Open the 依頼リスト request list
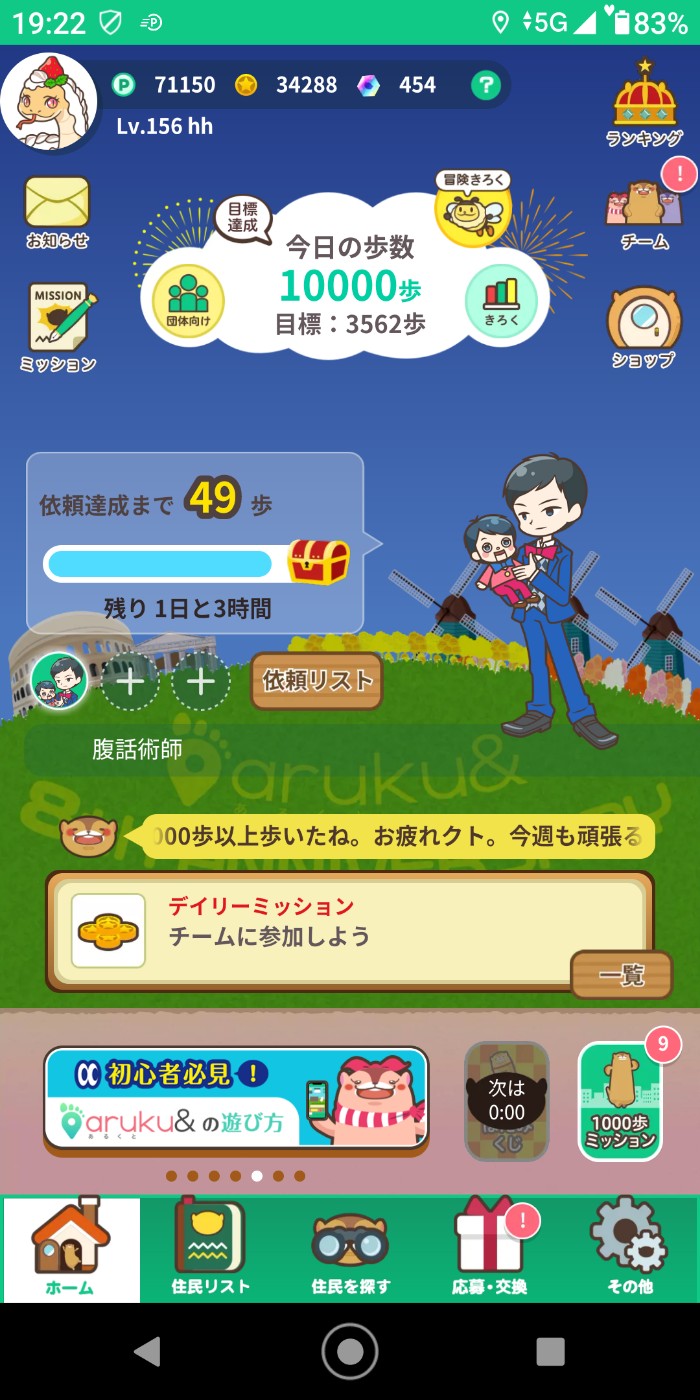The image size is (700, 1400). [316, 681]
